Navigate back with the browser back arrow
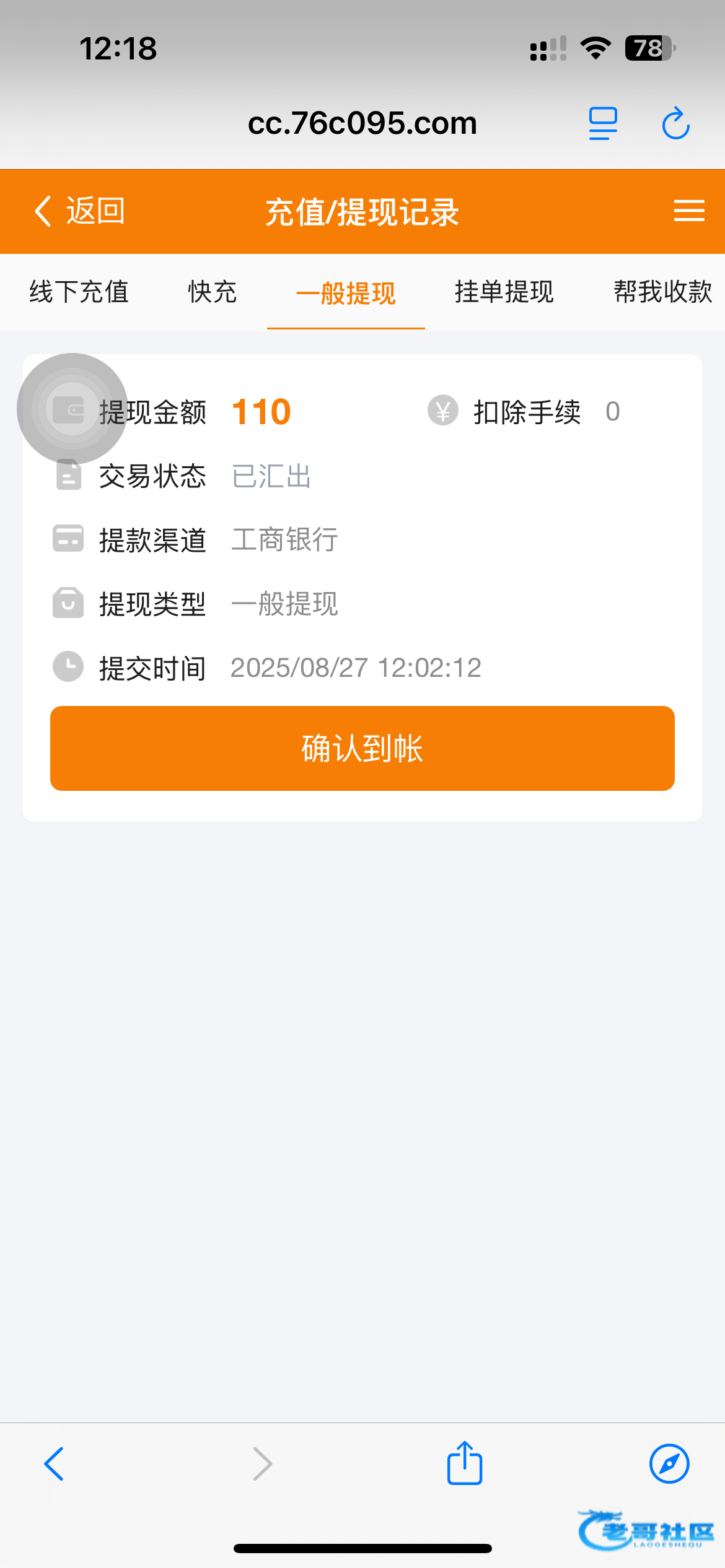 tap(55, 1464)
